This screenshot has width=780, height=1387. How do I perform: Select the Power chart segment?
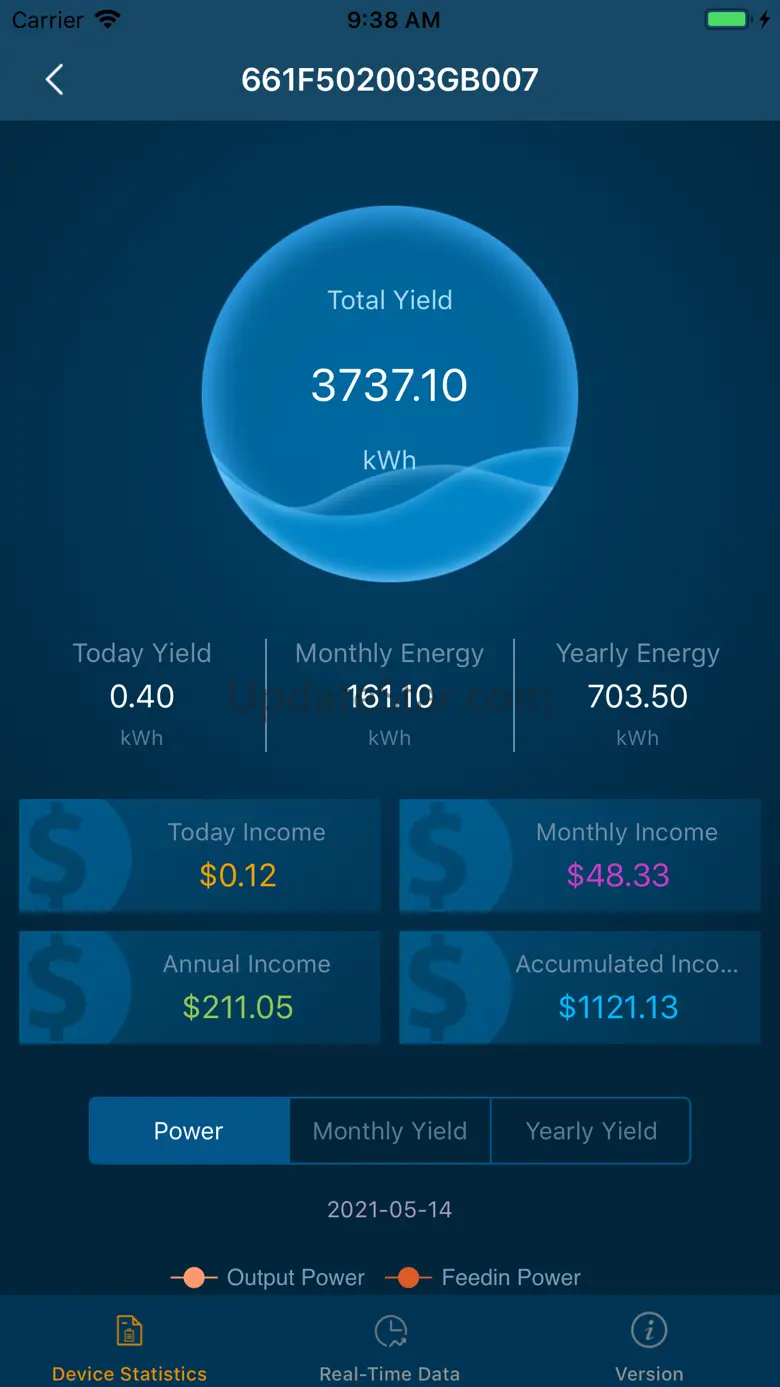189,1131
